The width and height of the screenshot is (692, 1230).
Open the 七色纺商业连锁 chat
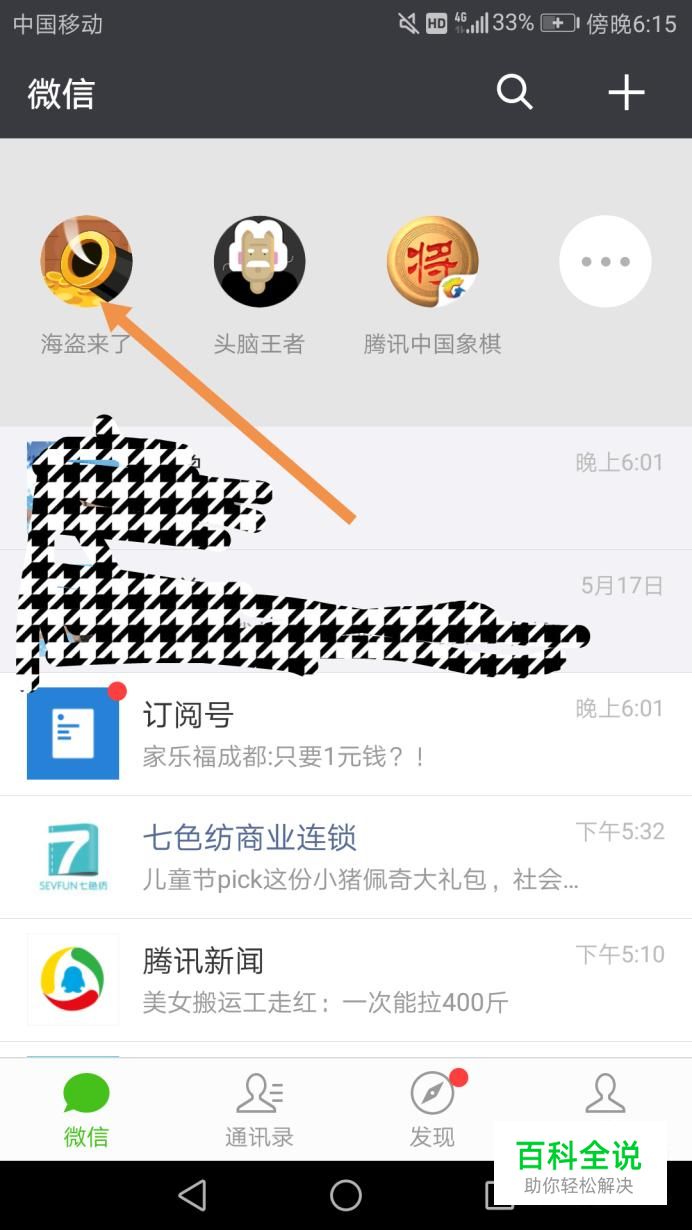coord(346,857)
